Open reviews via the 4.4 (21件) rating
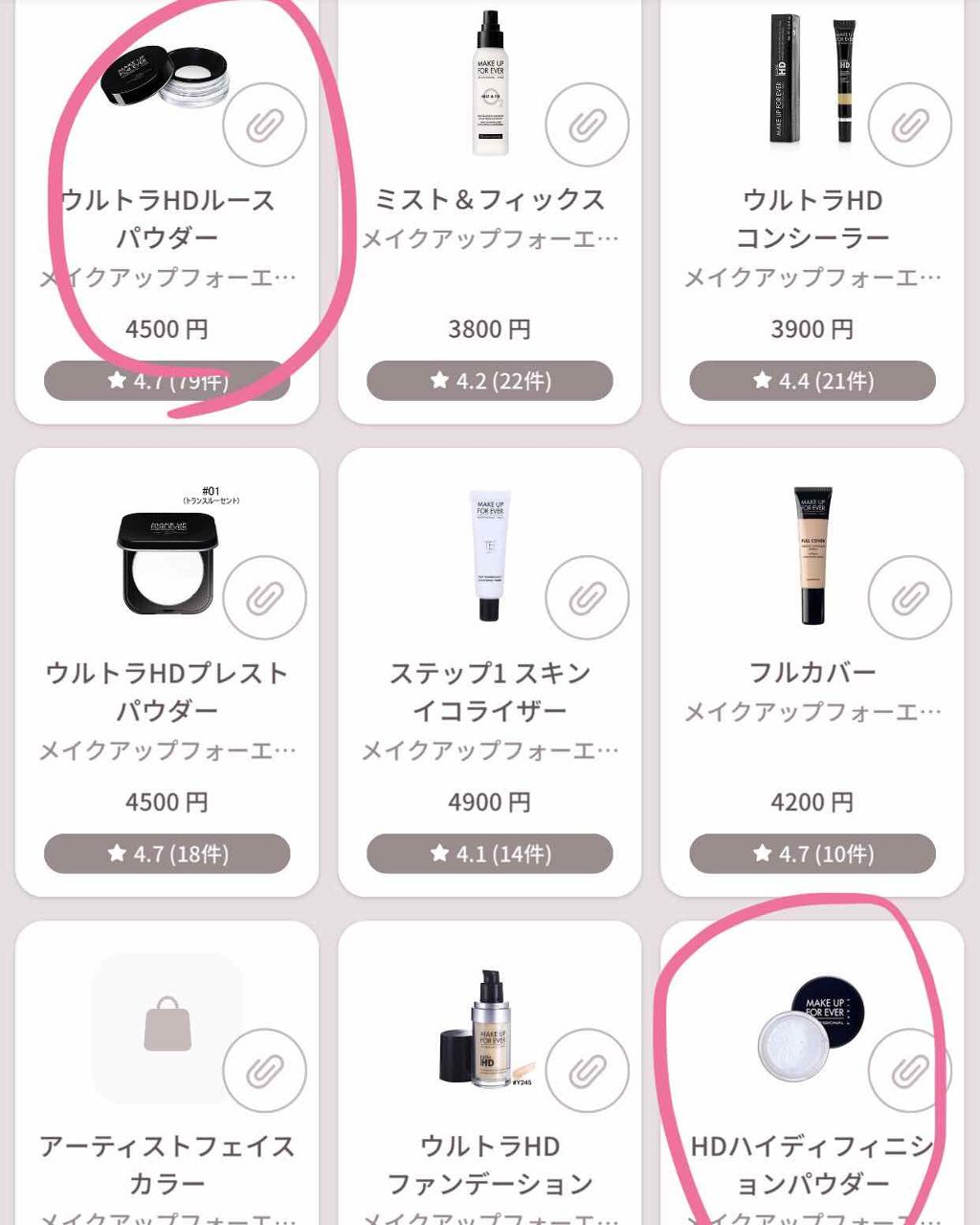The height and width of the screenshot is (1225, 980). click(811, 380)
